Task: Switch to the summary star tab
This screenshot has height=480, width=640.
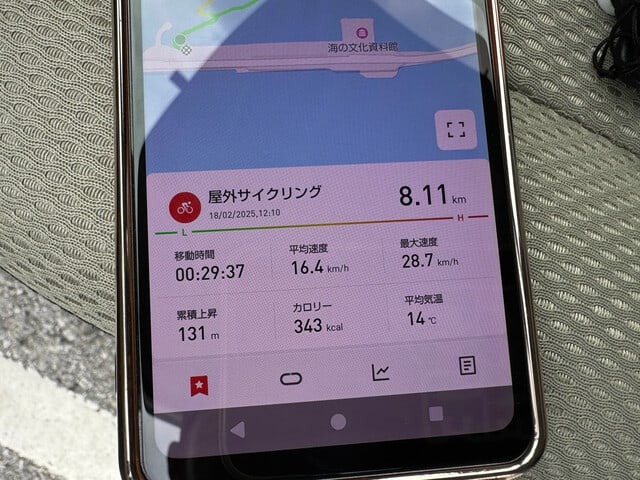Action: (x=200, y=386)
